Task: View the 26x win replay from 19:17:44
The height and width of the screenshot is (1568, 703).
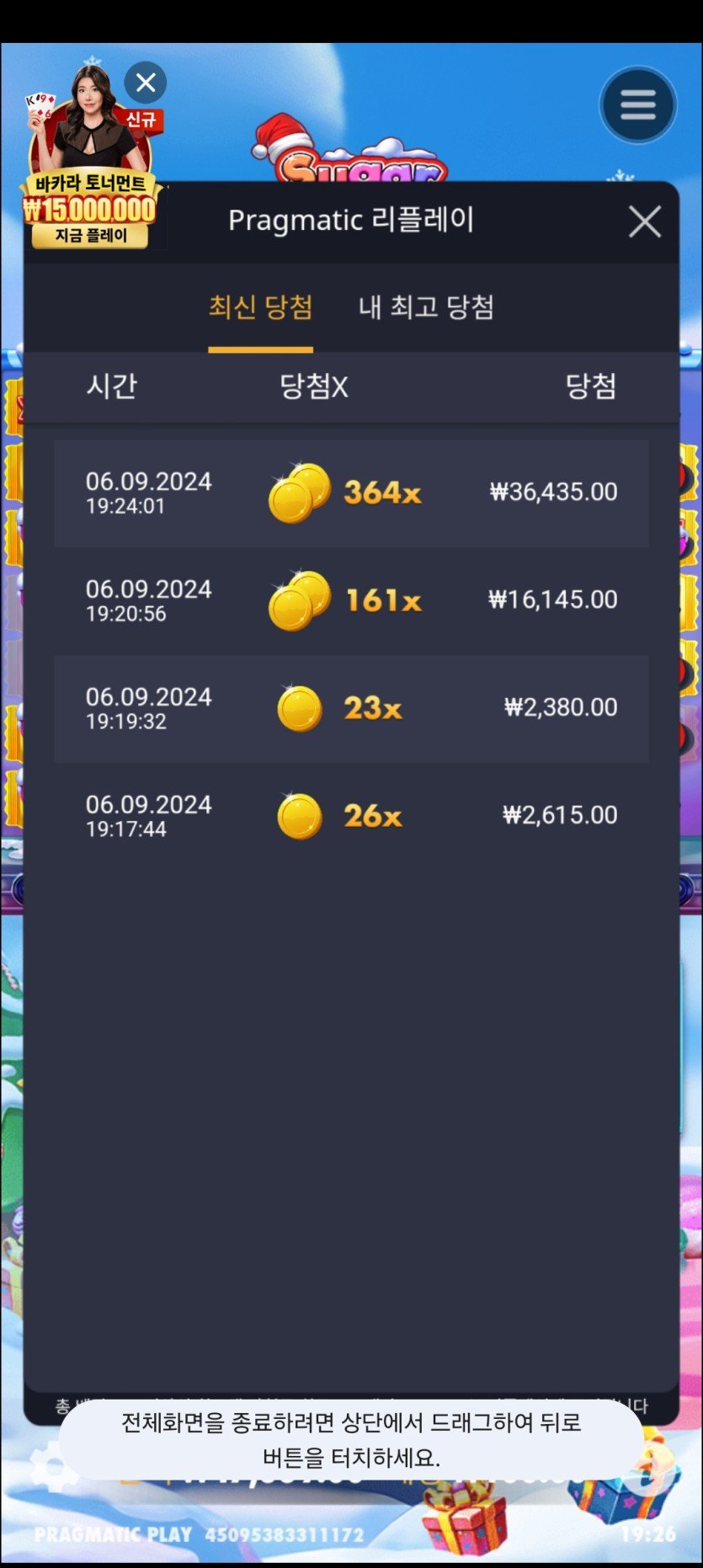Action: point(351,816)
